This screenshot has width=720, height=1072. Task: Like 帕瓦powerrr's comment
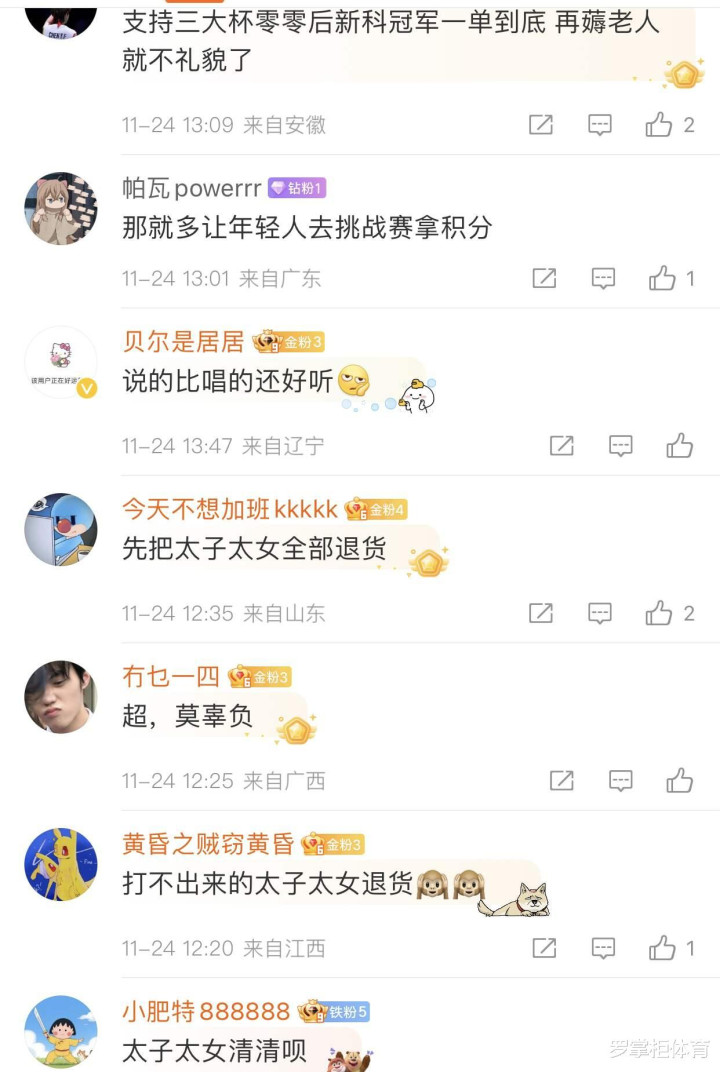click(662, 278)
